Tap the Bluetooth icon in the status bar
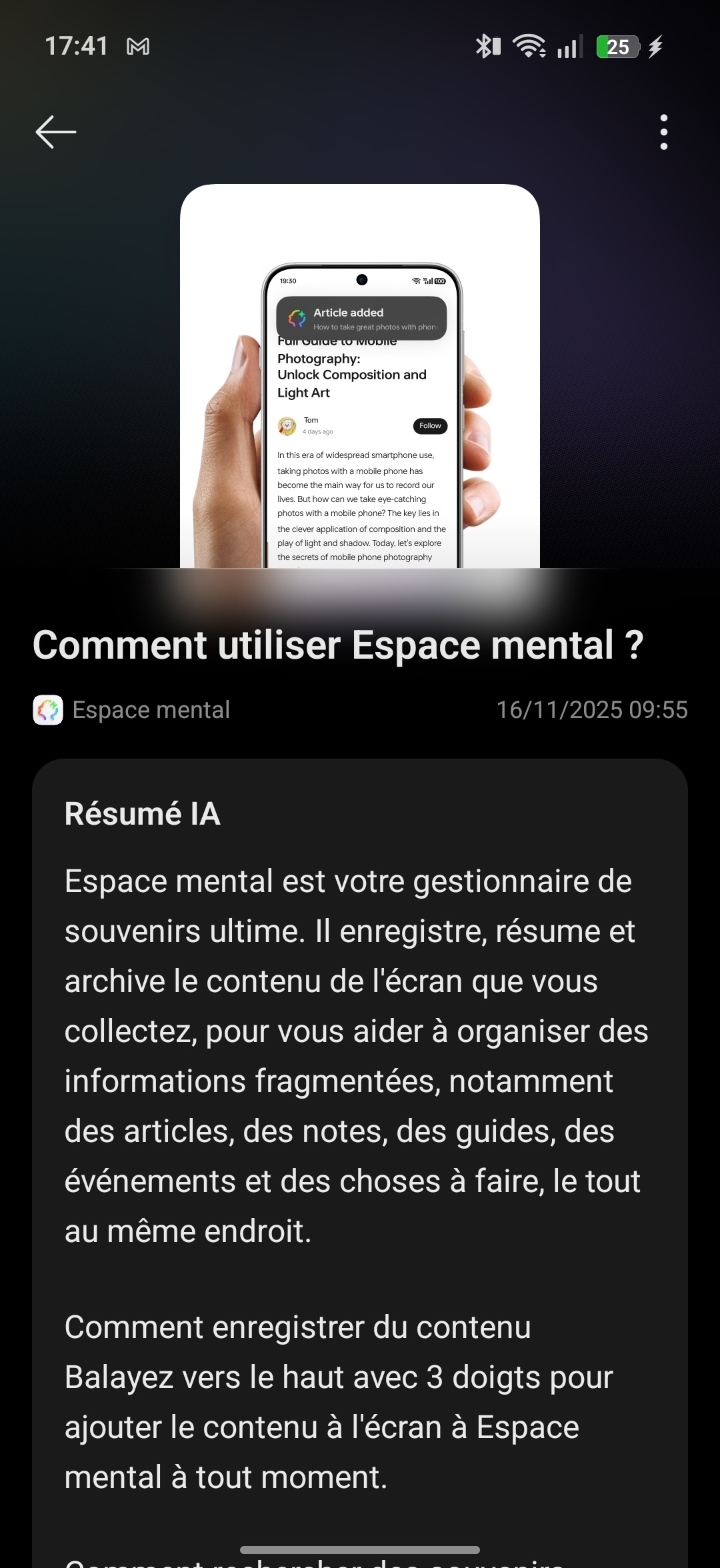The image size is (720, 1568). tap(487, 47)
